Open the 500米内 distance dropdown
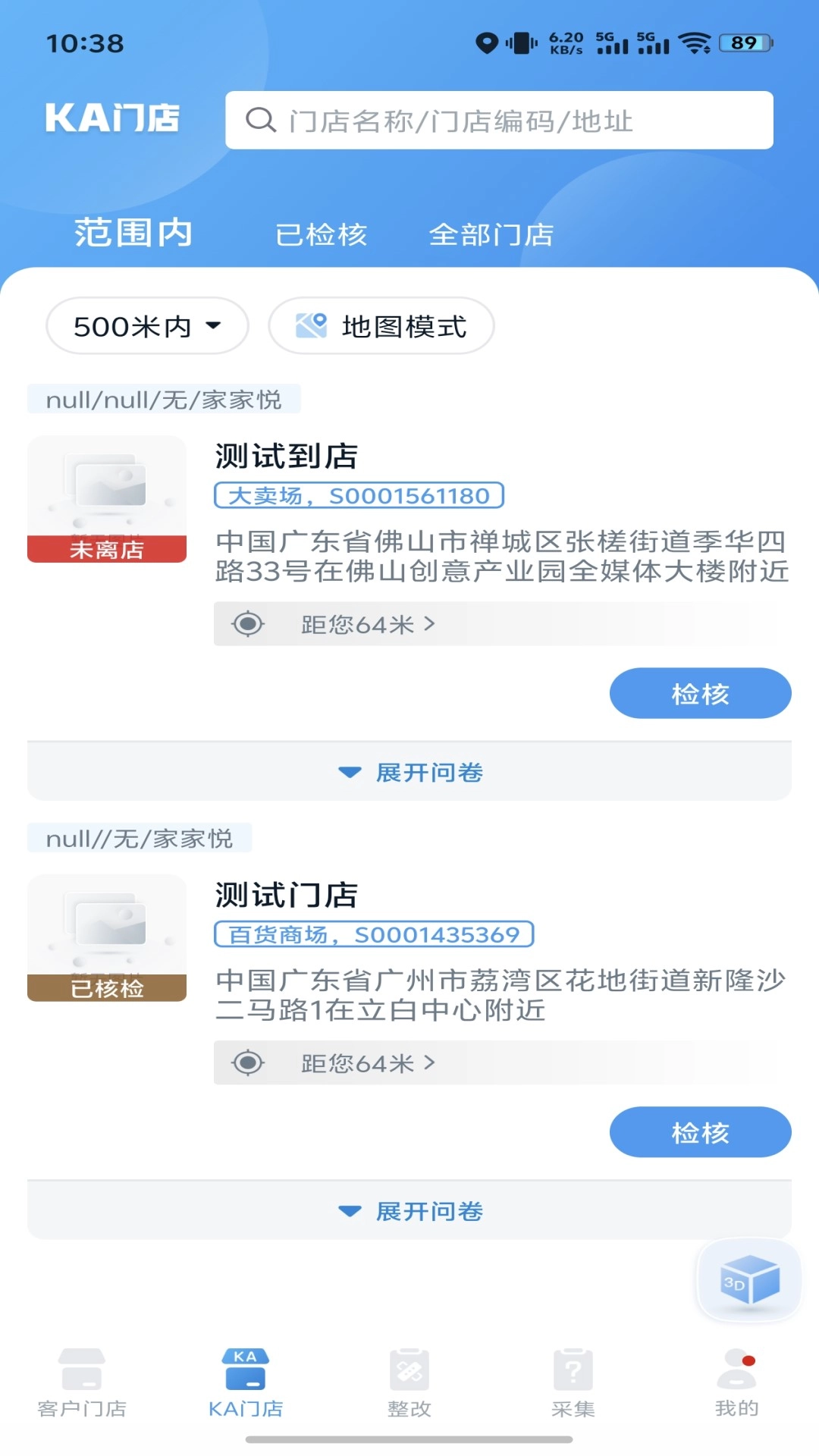Screen dimensions: 819x1456 [x=146, y=326]
